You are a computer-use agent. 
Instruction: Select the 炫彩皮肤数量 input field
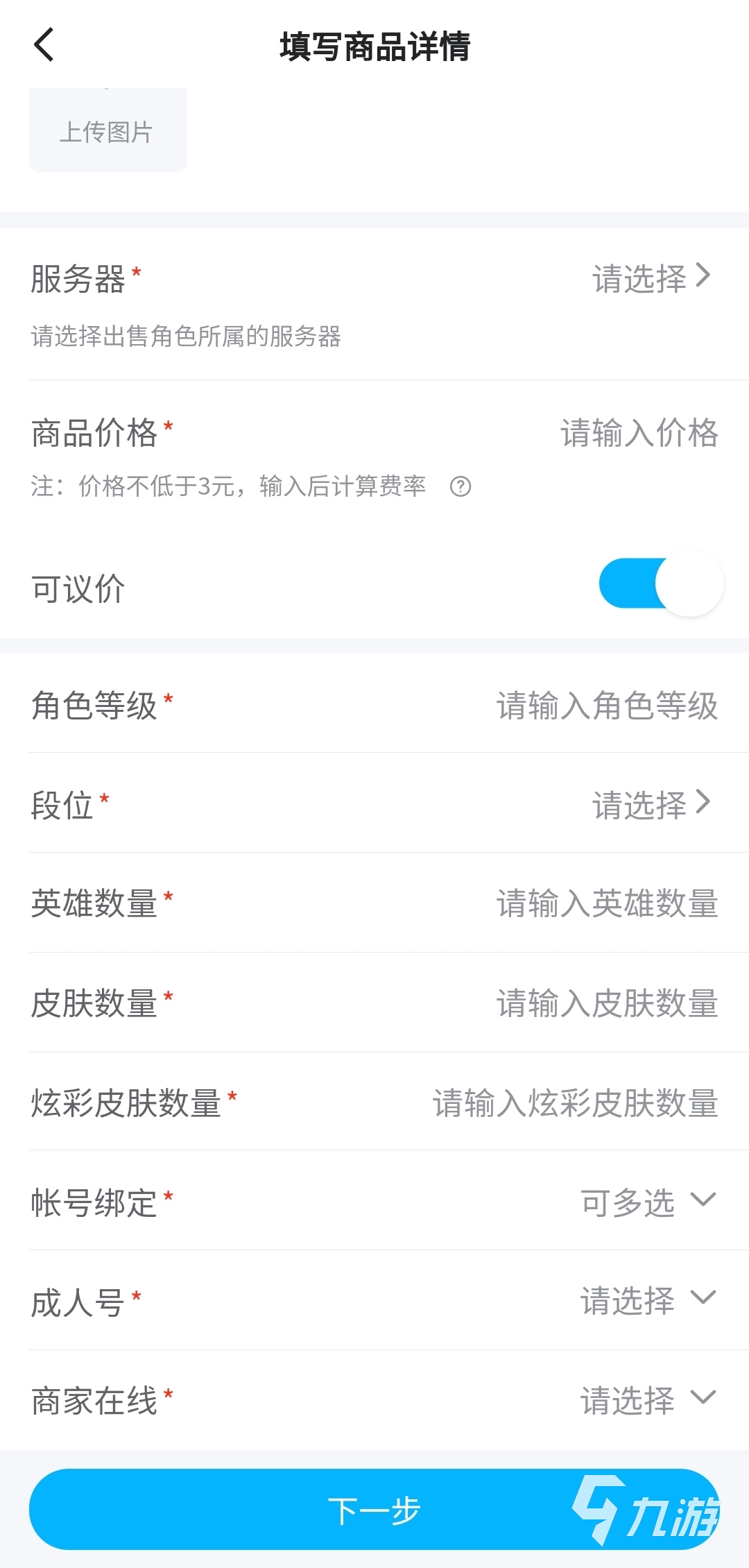(575, 1103)
